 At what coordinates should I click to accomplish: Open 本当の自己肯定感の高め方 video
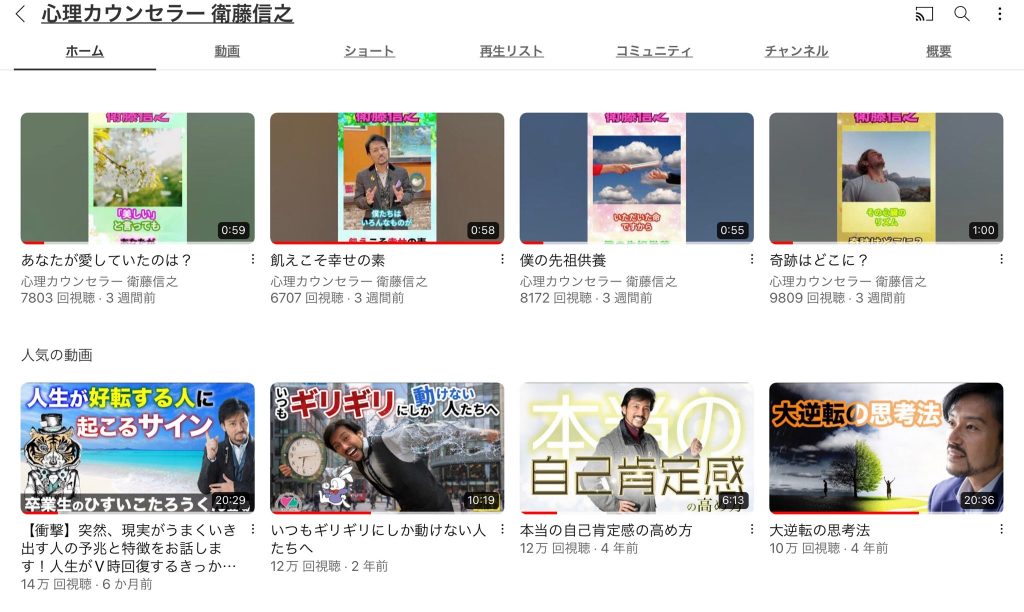[636, 448]
